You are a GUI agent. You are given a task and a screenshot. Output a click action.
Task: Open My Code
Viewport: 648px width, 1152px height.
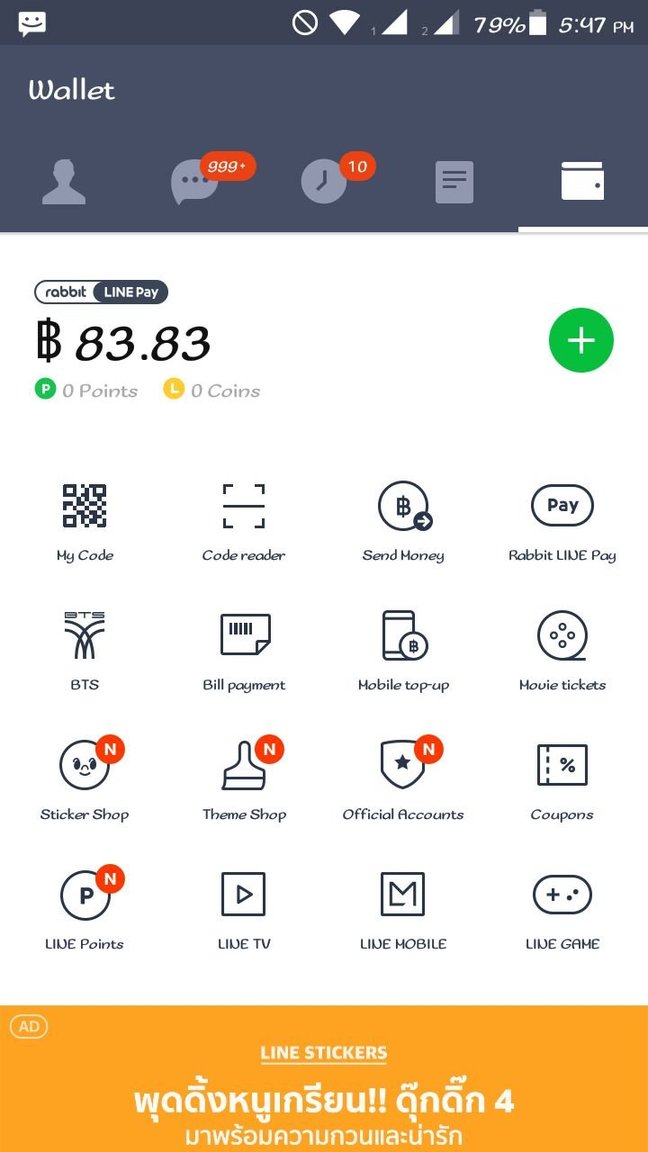coord(85,520)
